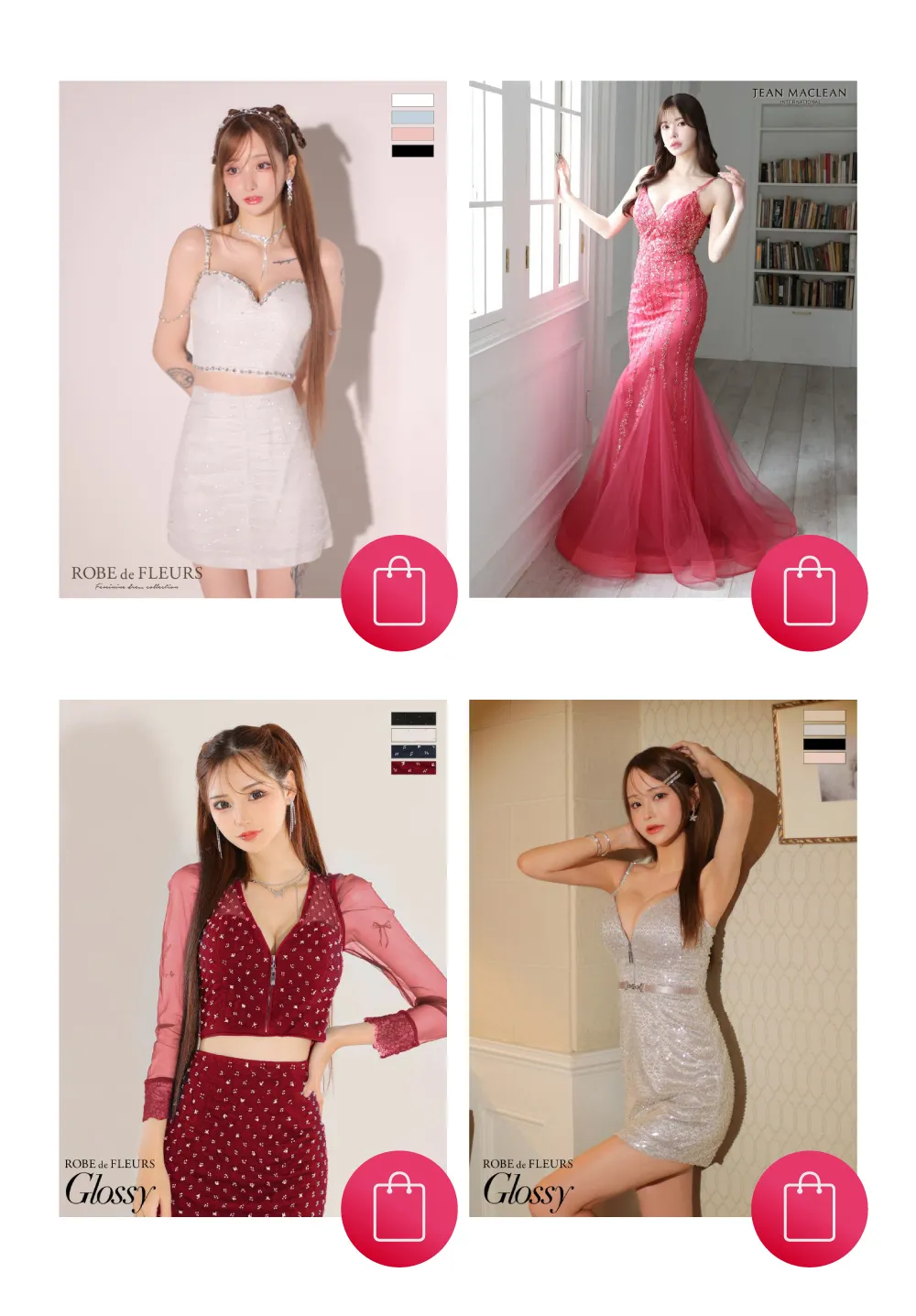
Task: Tap the bag button on the red velvet set
Action: coord(398,1209)
